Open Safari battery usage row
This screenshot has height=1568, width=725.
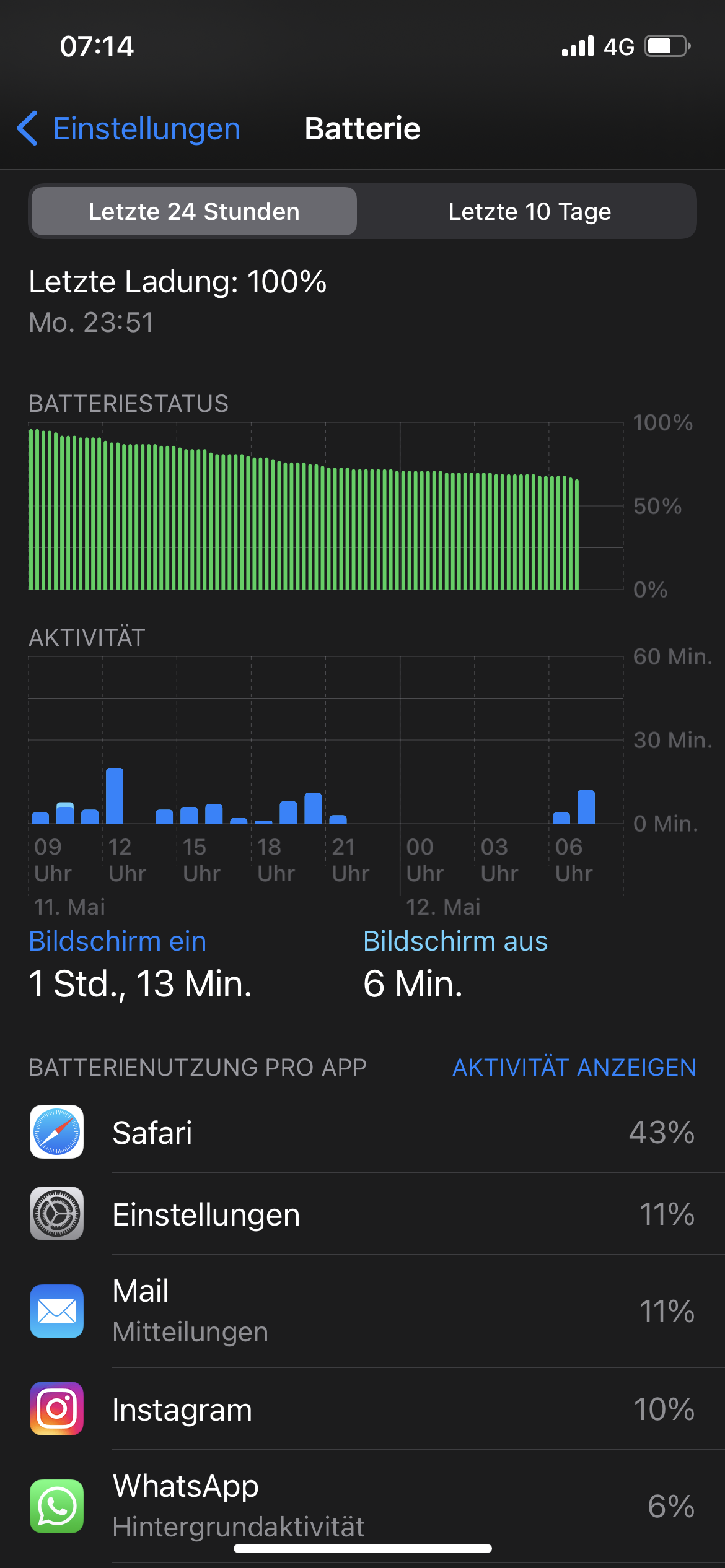[x=362, y=1132]
